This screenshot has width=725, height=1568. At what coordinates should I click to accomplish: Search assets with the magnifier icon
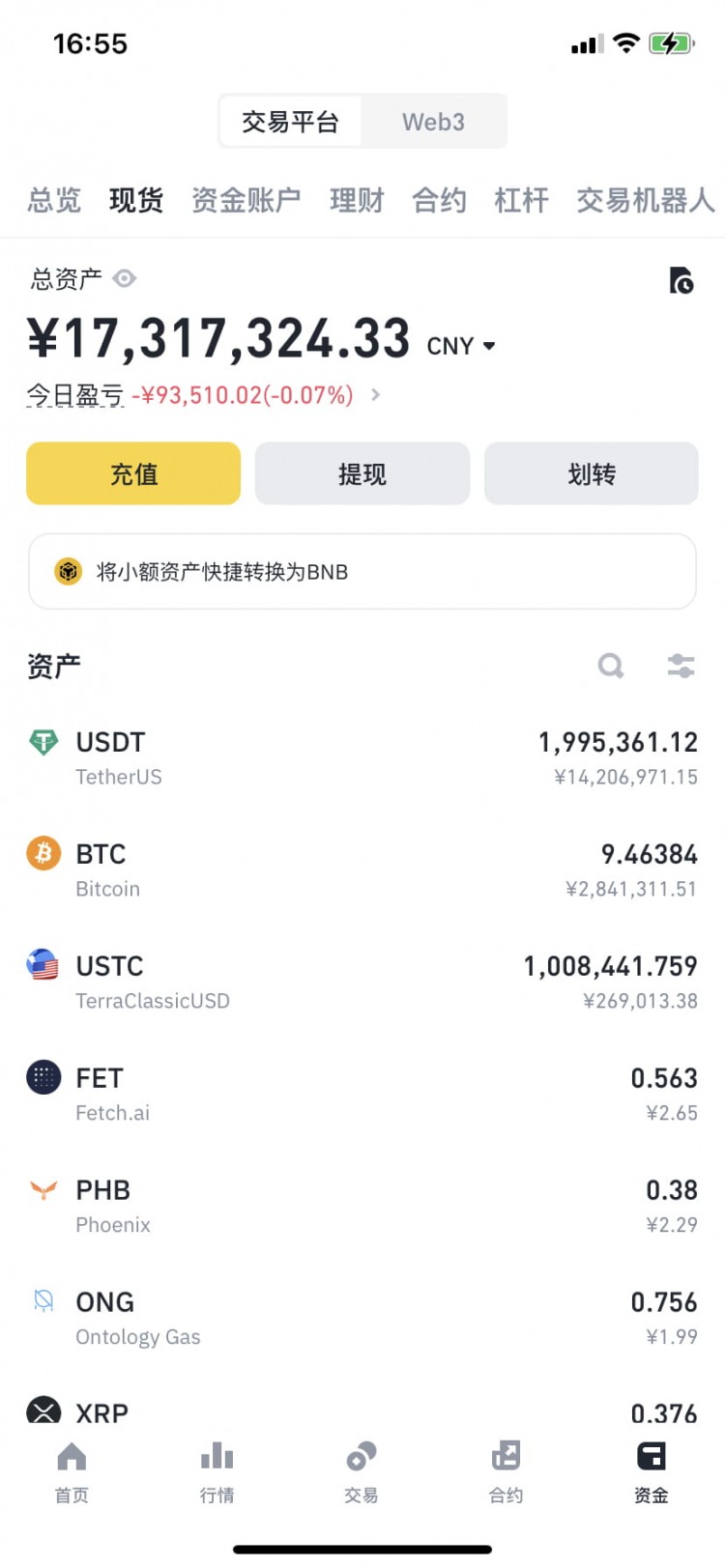[611, 665]
